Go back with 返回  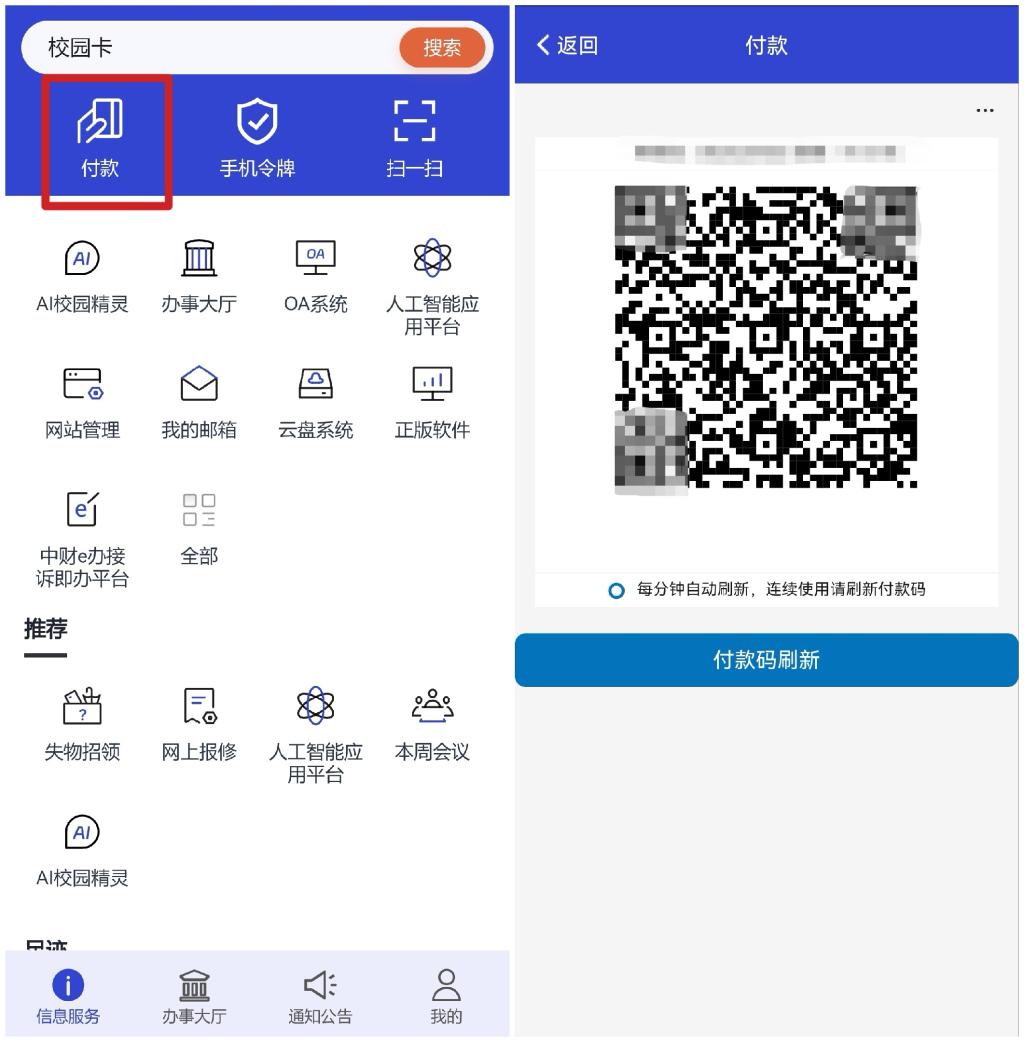(x=567, y=45)
